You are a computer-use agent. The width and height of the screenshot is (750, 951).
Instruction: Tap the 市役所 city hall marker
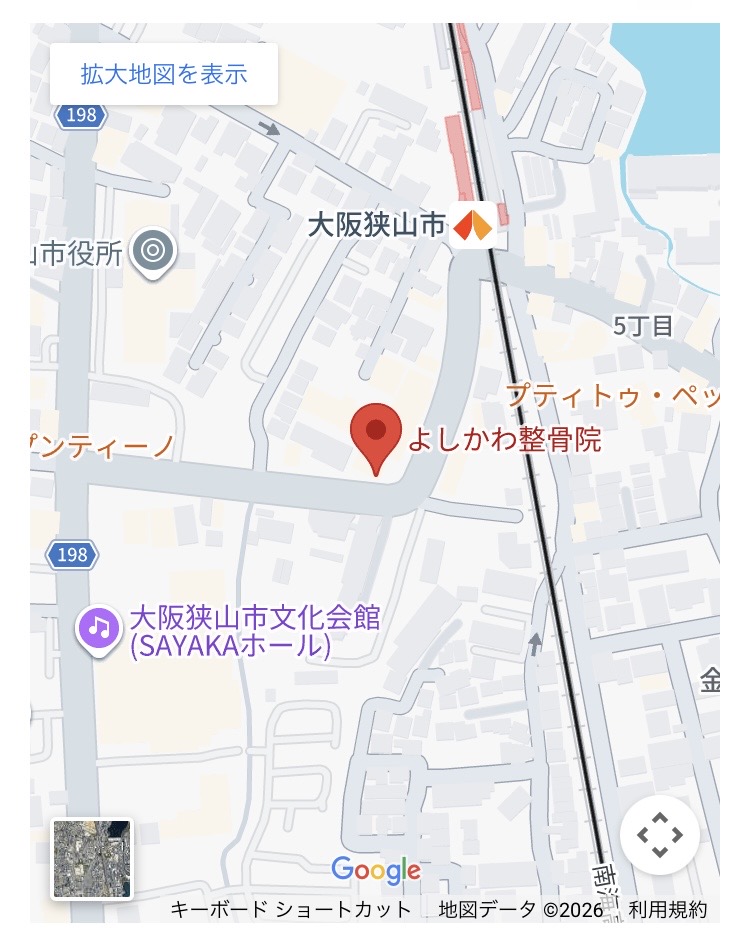[152, 251]
